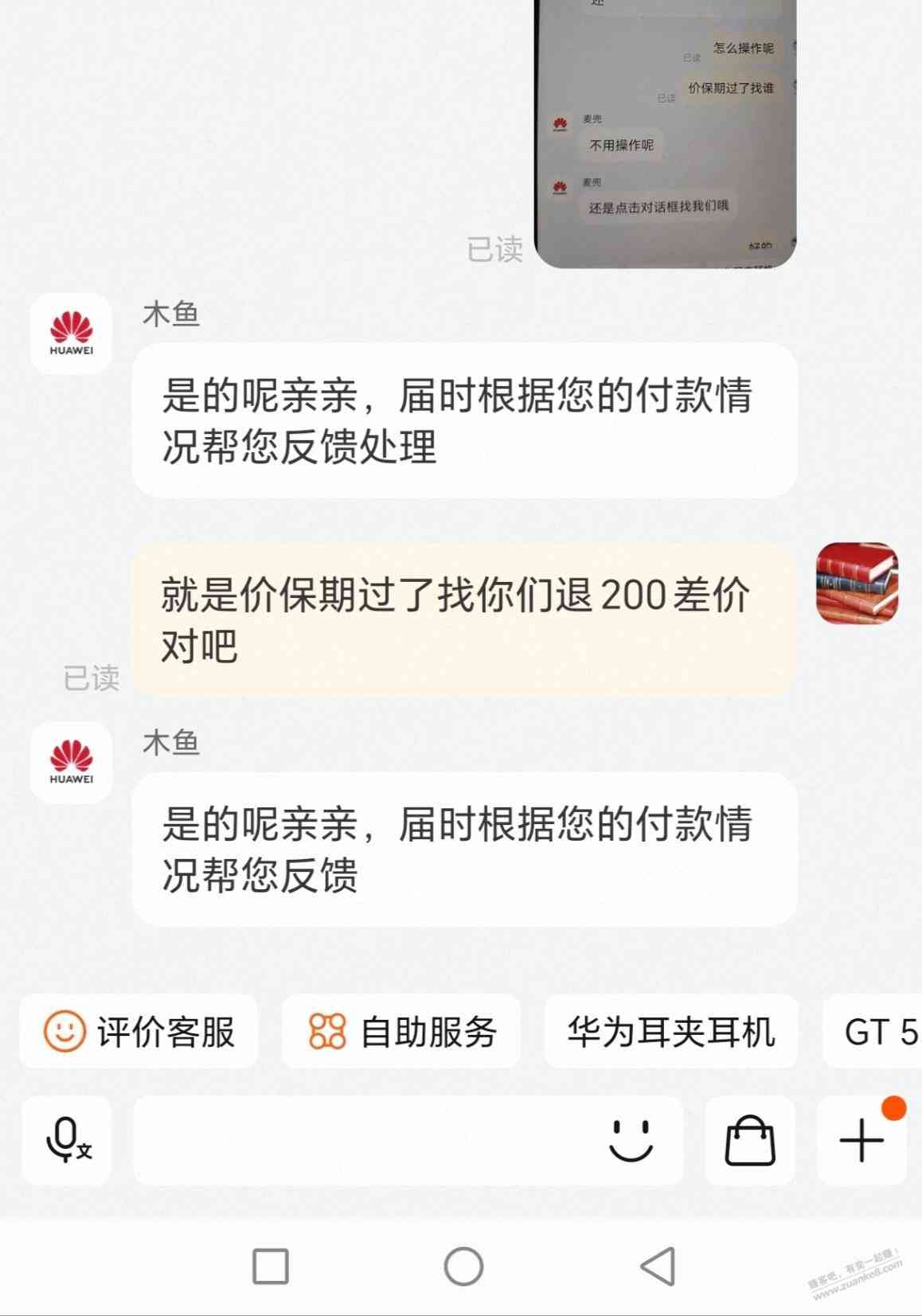Switch to voice input microphone
The image size is (922, 1316).
(x=67, y=1141)
